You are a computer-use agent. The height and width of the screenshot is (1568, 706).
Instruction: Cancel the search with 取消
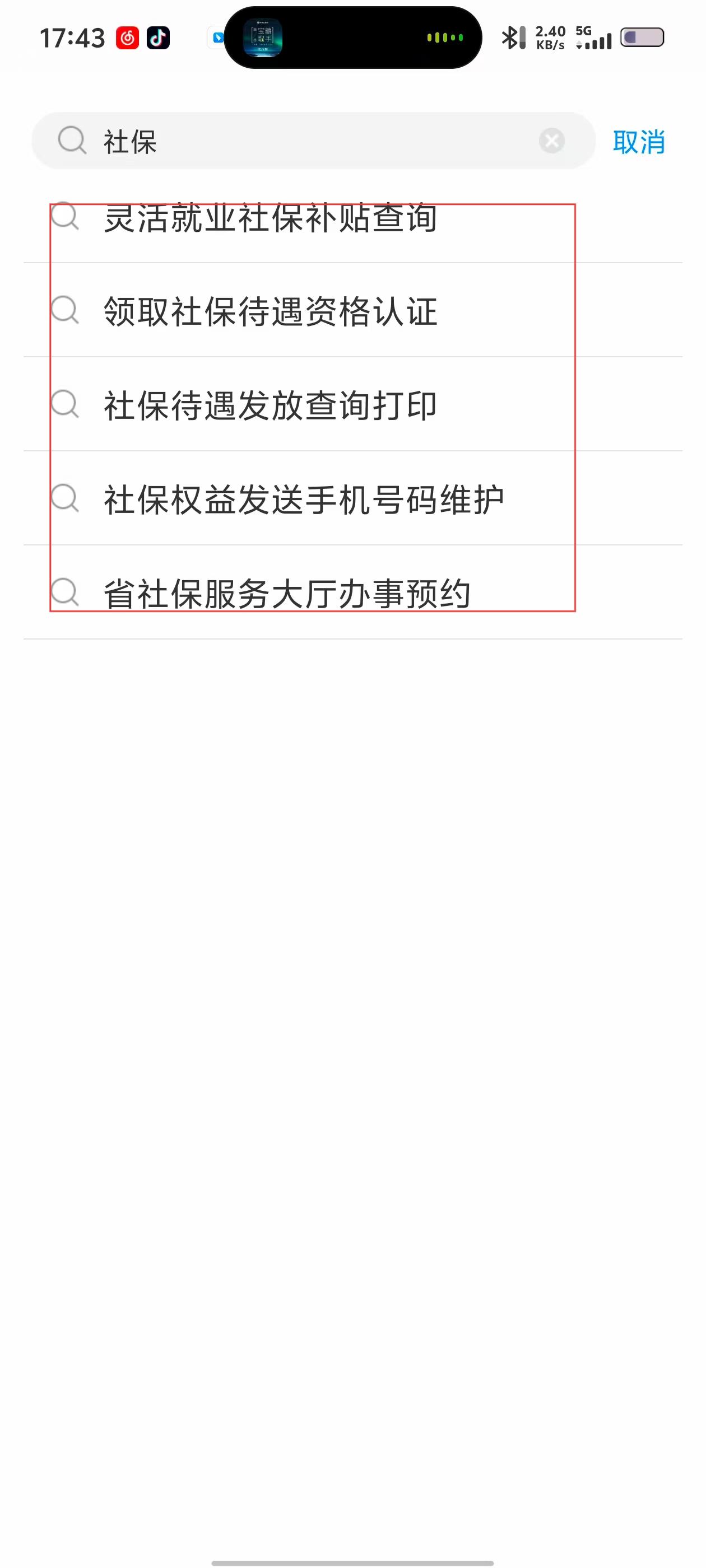click(638, 142)
